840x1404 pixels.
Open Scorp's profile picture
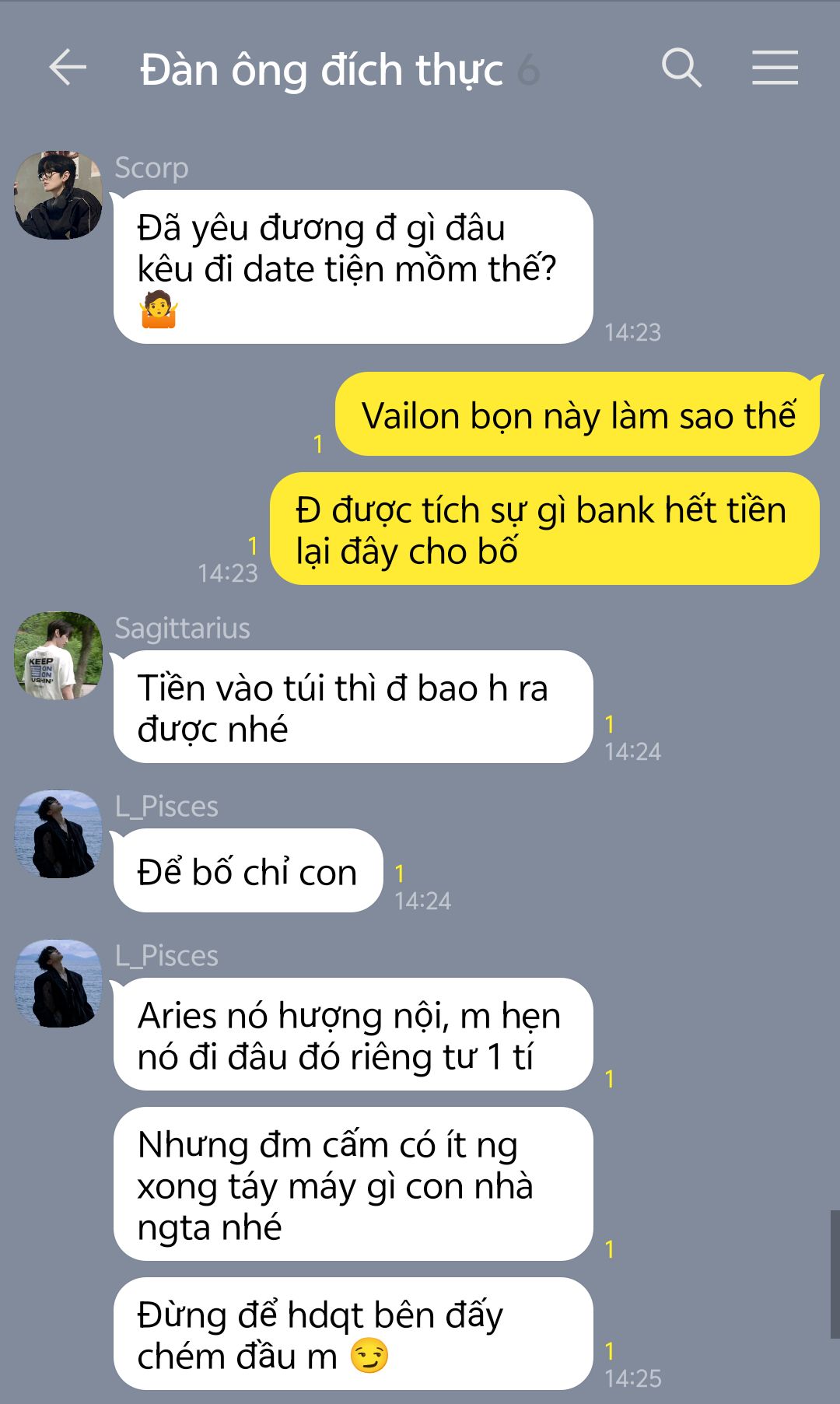click(x=58, y=195)
